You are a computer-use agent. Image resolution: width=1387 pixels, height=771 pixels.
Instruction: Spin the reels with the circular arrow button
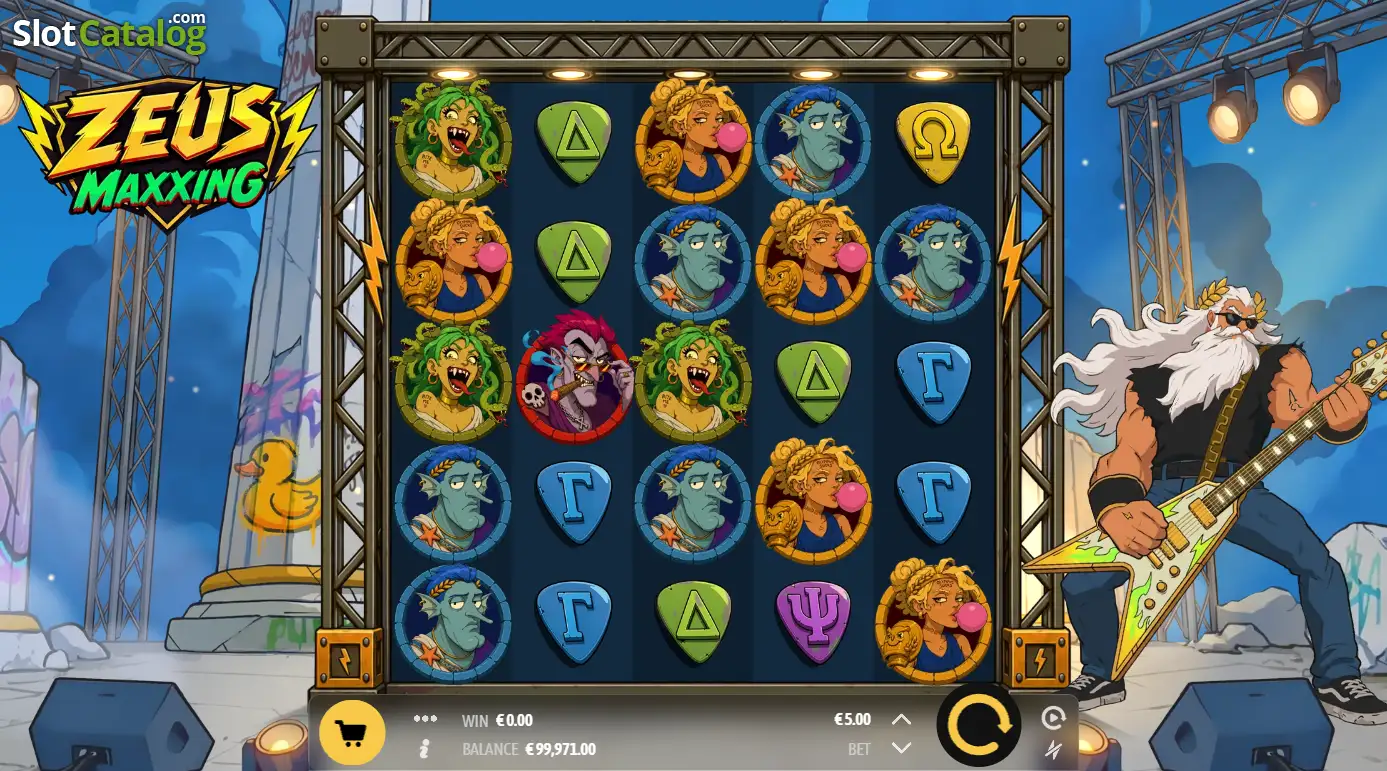point(978,725)
